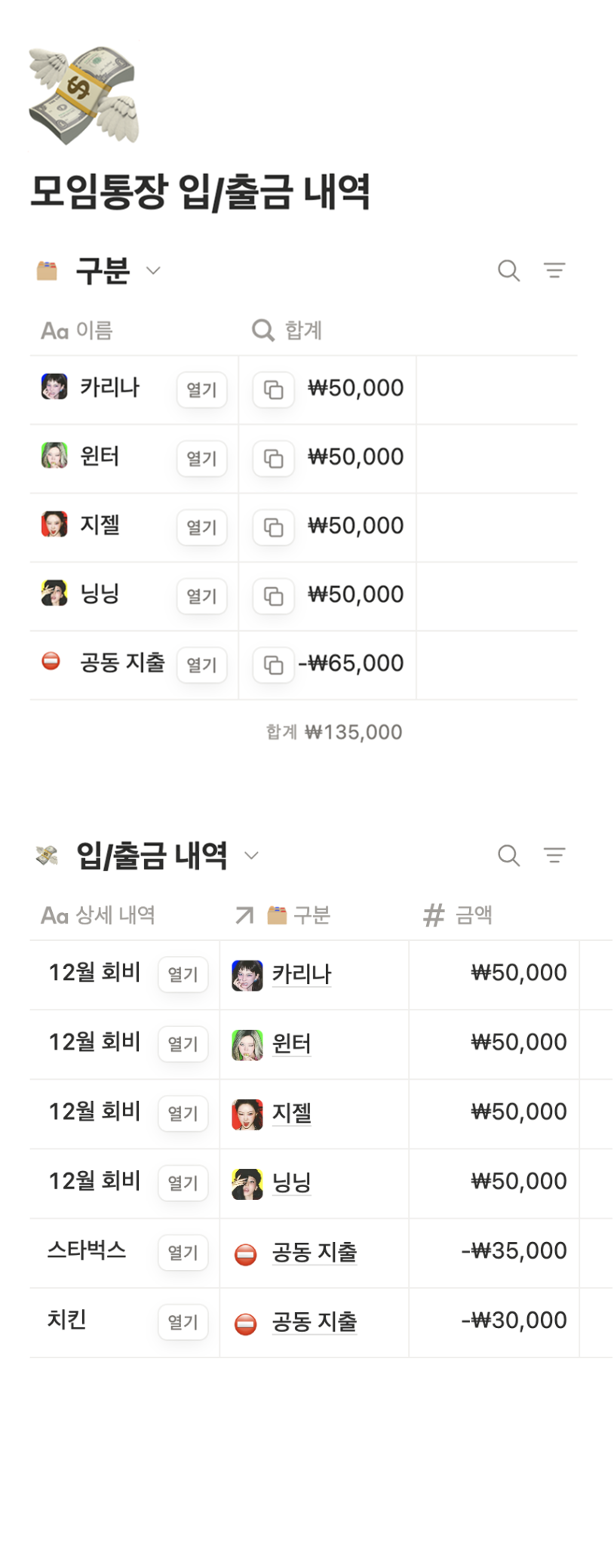This screenshot has width=614, height=1568.
Task: Expand the 구분 view dropdown
Action: 153,271
